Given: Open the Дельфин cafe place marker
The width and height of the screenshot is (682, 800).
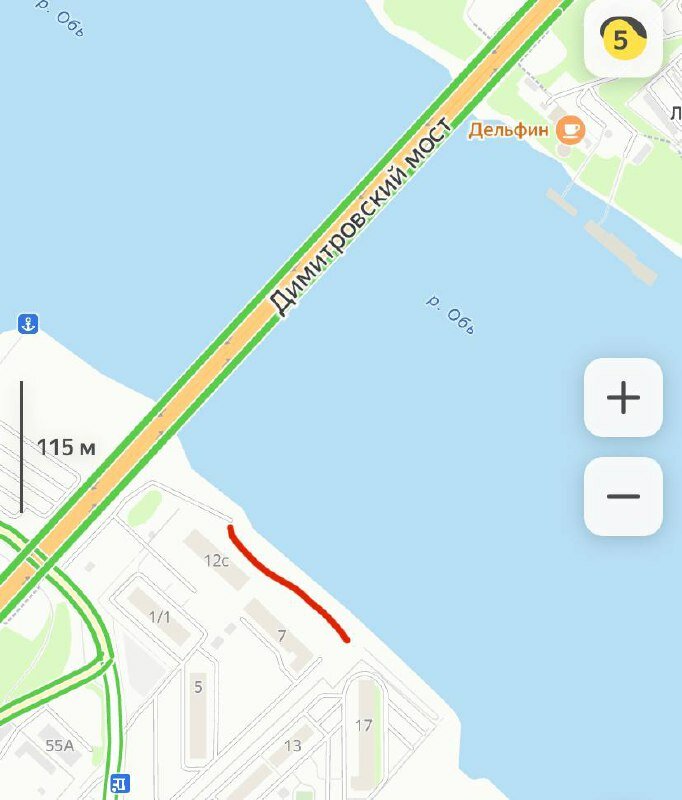Looking at the screenshot, I should coord(570,130).
